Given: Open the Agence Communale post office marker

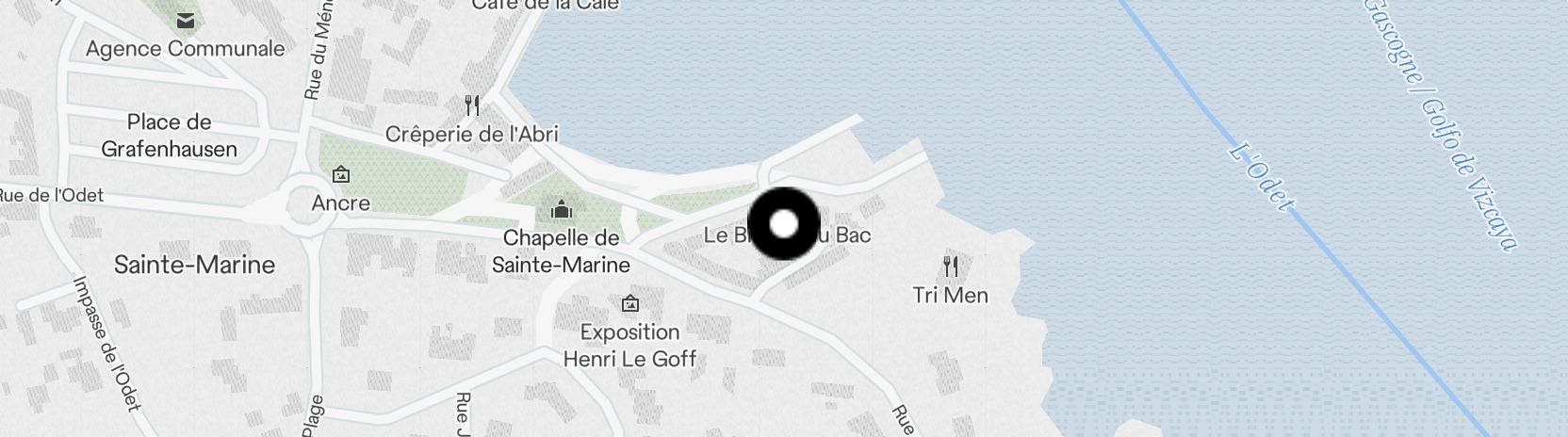Looking at the screenshot, I should click(x=186, y=21).
